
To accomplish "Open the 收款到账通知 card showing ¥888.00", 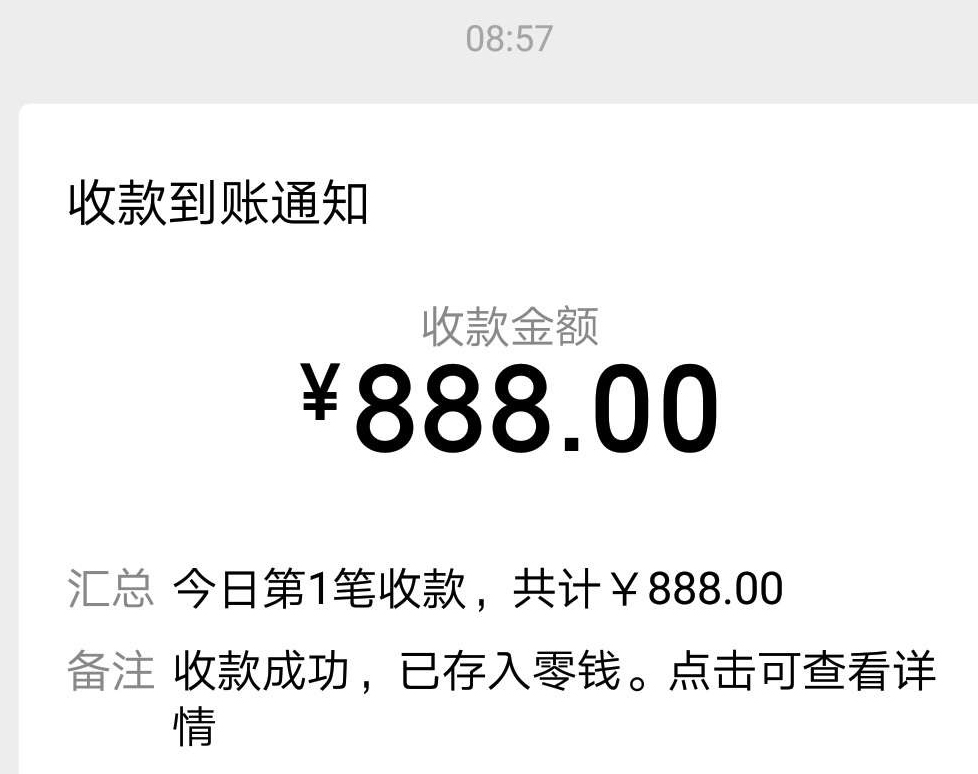I will click(x=509, y=410).
